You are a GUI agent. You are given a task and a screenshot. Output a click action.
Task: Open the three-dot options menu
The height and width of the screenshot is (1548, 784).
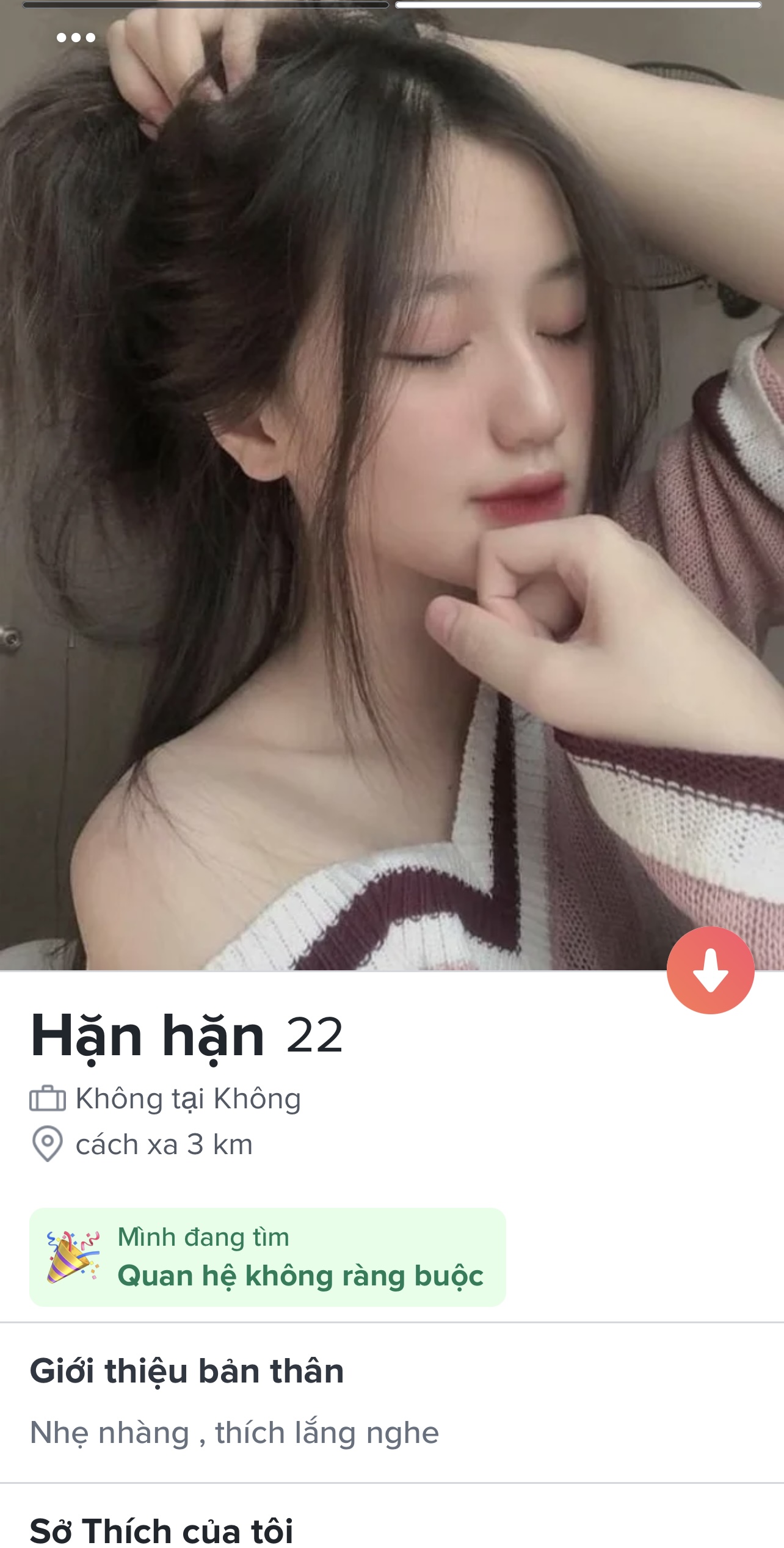click(76, 38)
